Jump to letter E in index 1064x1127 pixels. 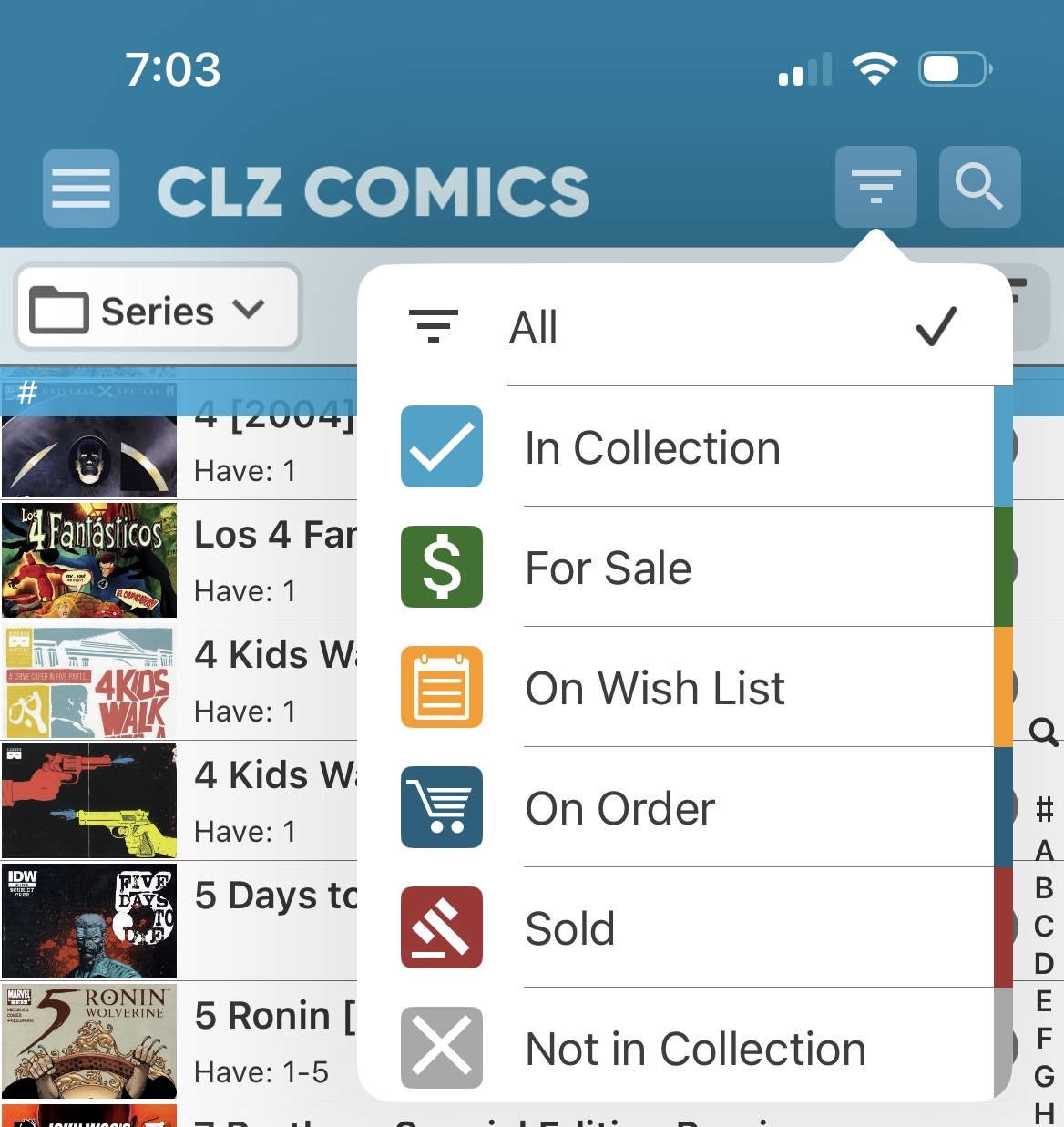1044,1000
